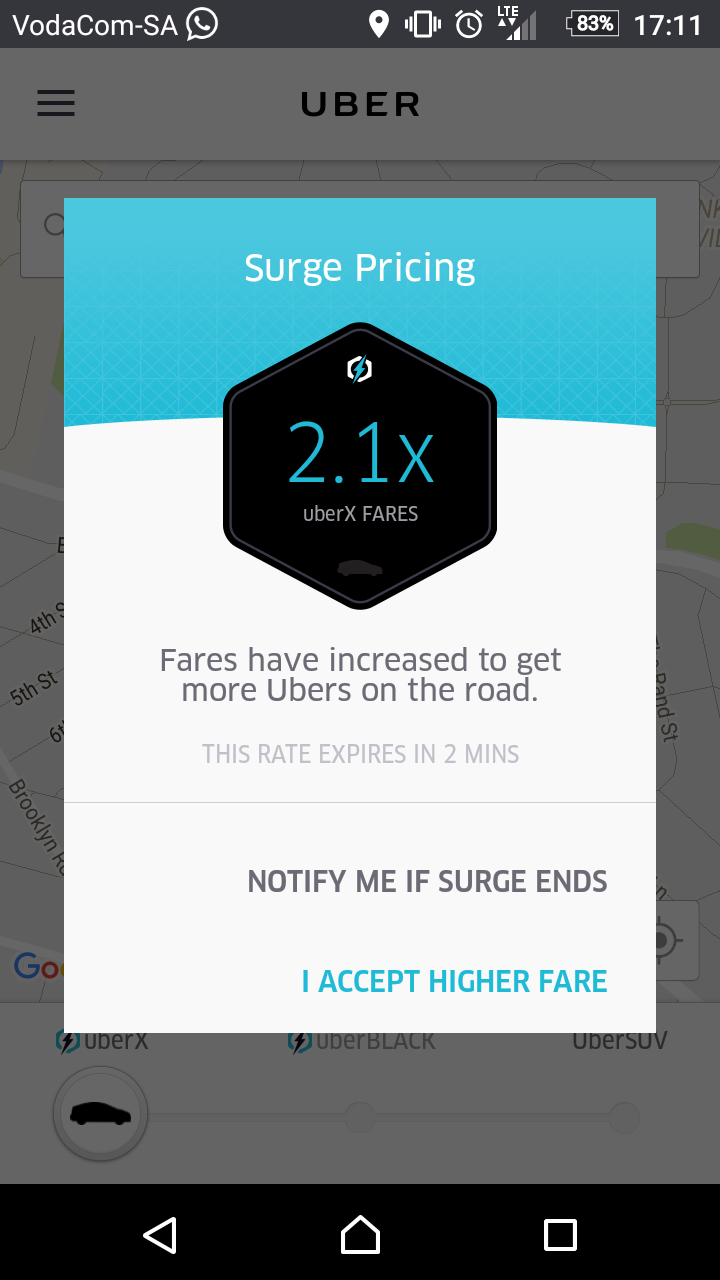The height and width of the screenshot is (1280, 720).
Task: Open the hamburger menu
Action: (x=56, y=103)
